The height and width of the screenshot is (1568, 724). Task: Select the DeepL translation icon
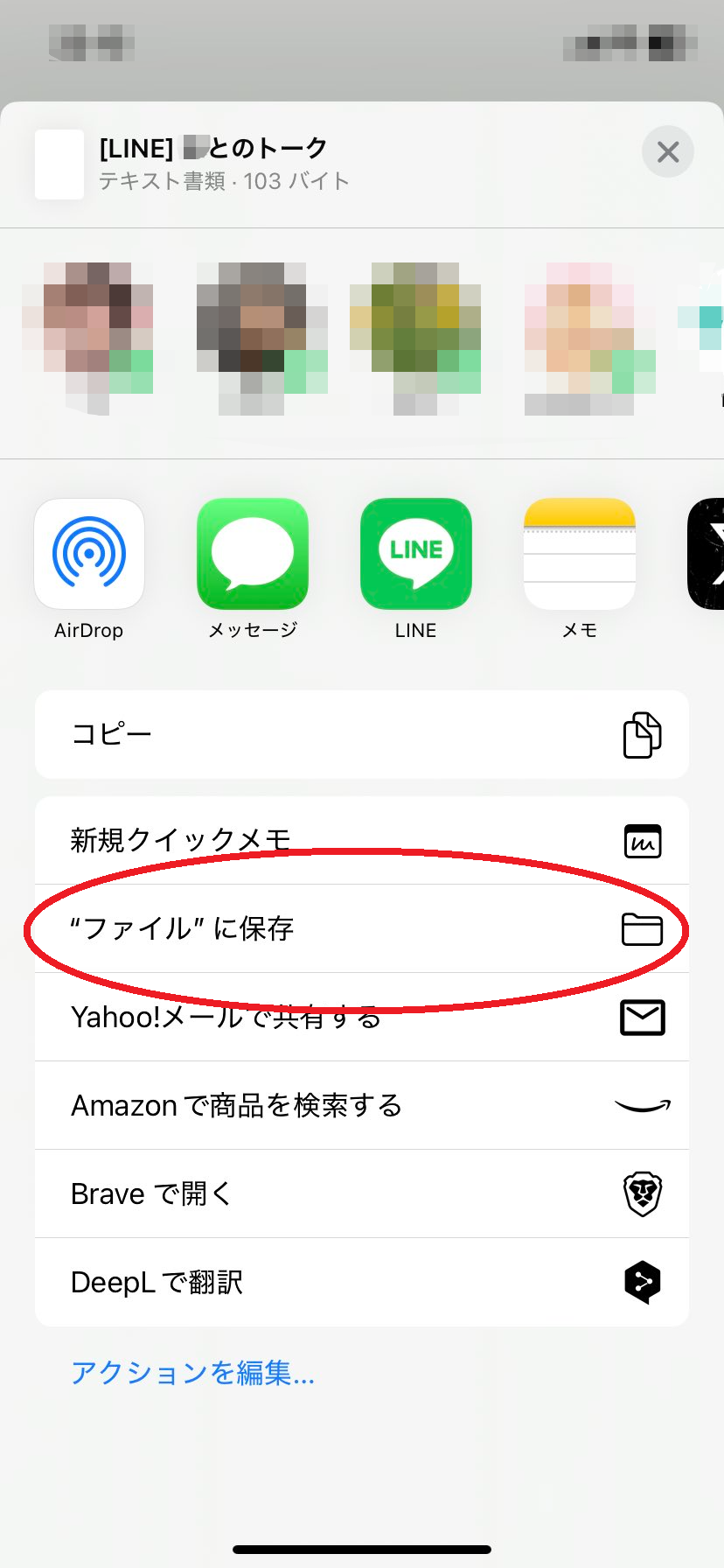point(643,1282)
